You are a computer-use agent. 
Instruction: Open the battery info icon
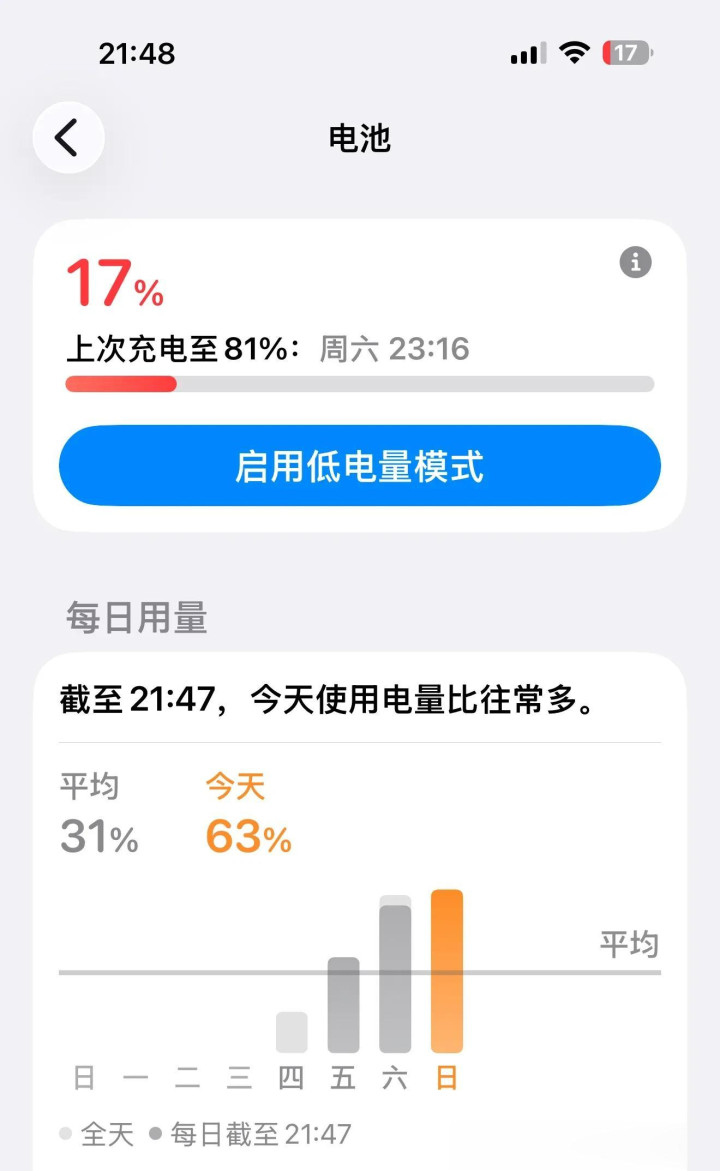point(635,263)
